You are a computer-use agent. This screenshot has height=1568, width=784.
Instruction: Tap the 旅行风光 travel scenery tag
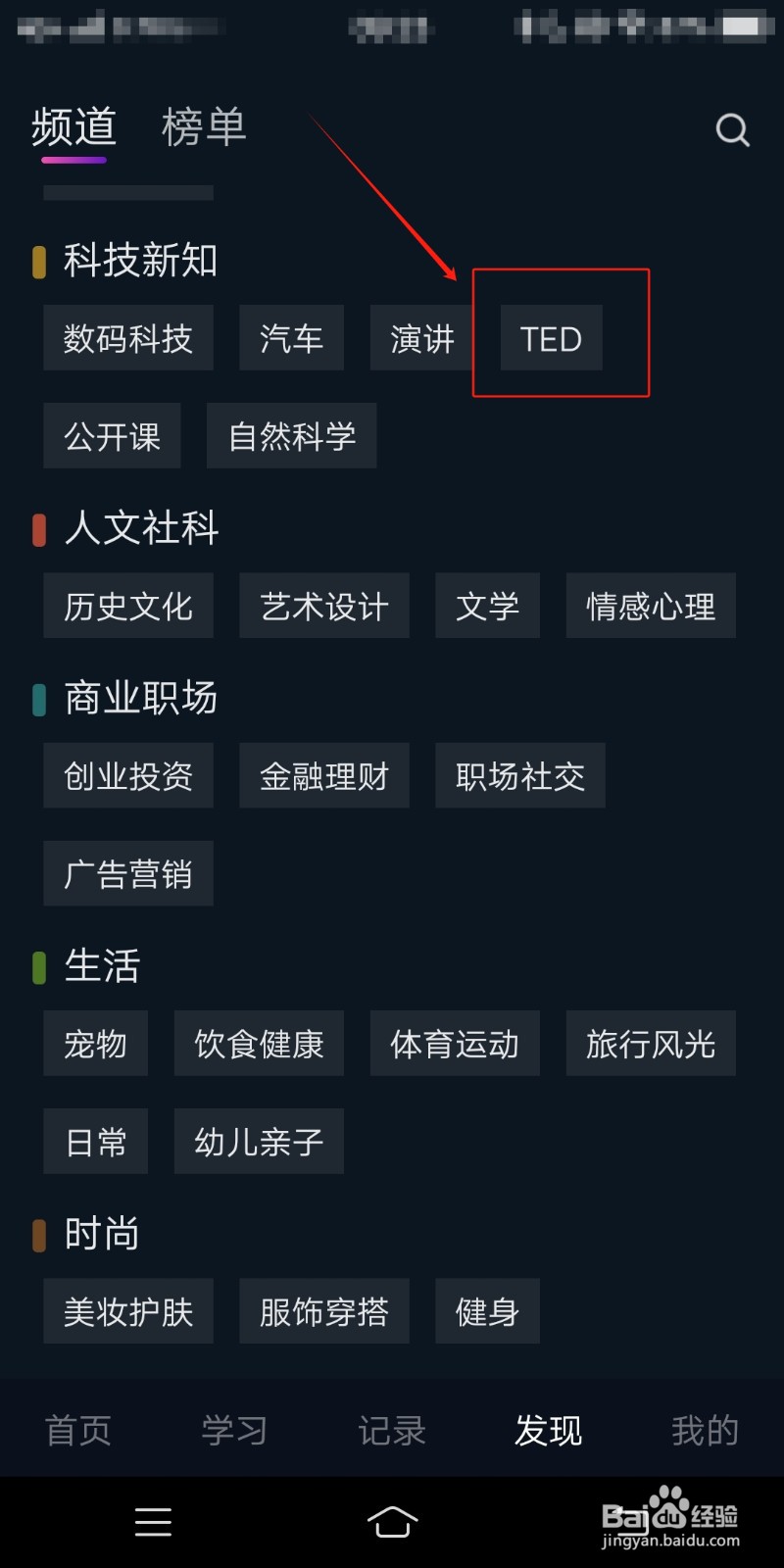point(650,1044)
